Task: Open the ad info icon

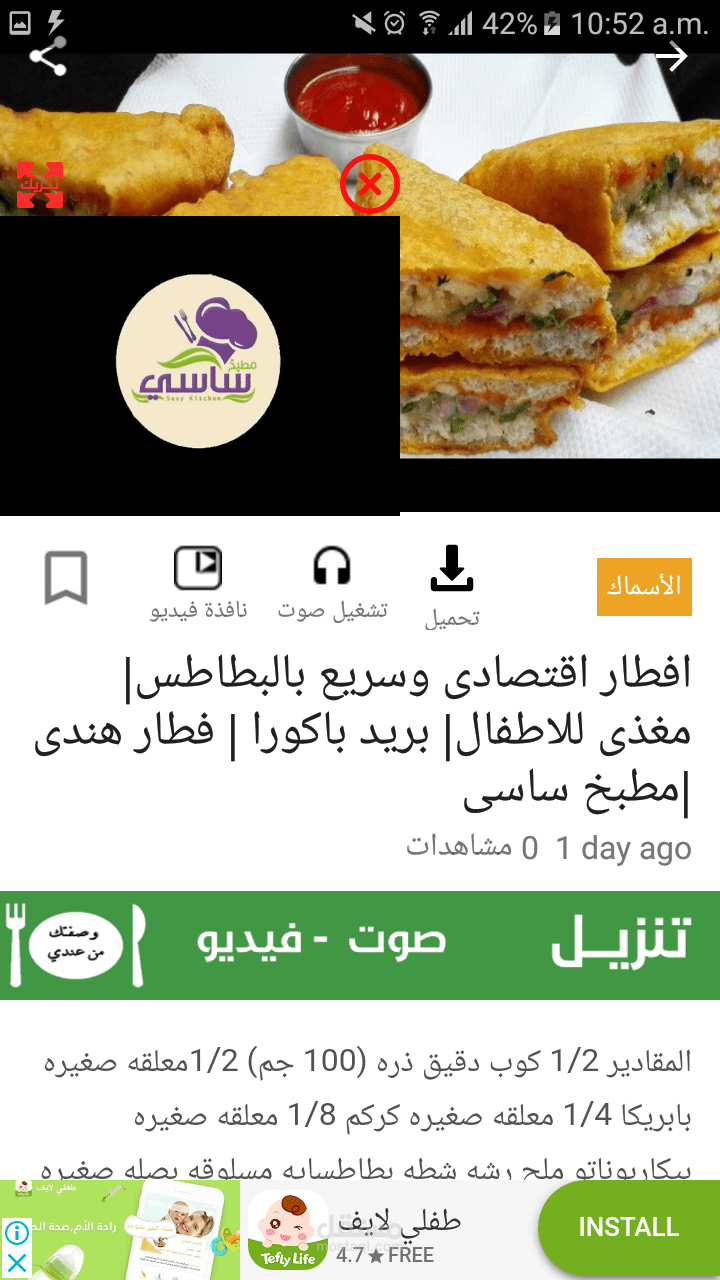Action: 17,1231
